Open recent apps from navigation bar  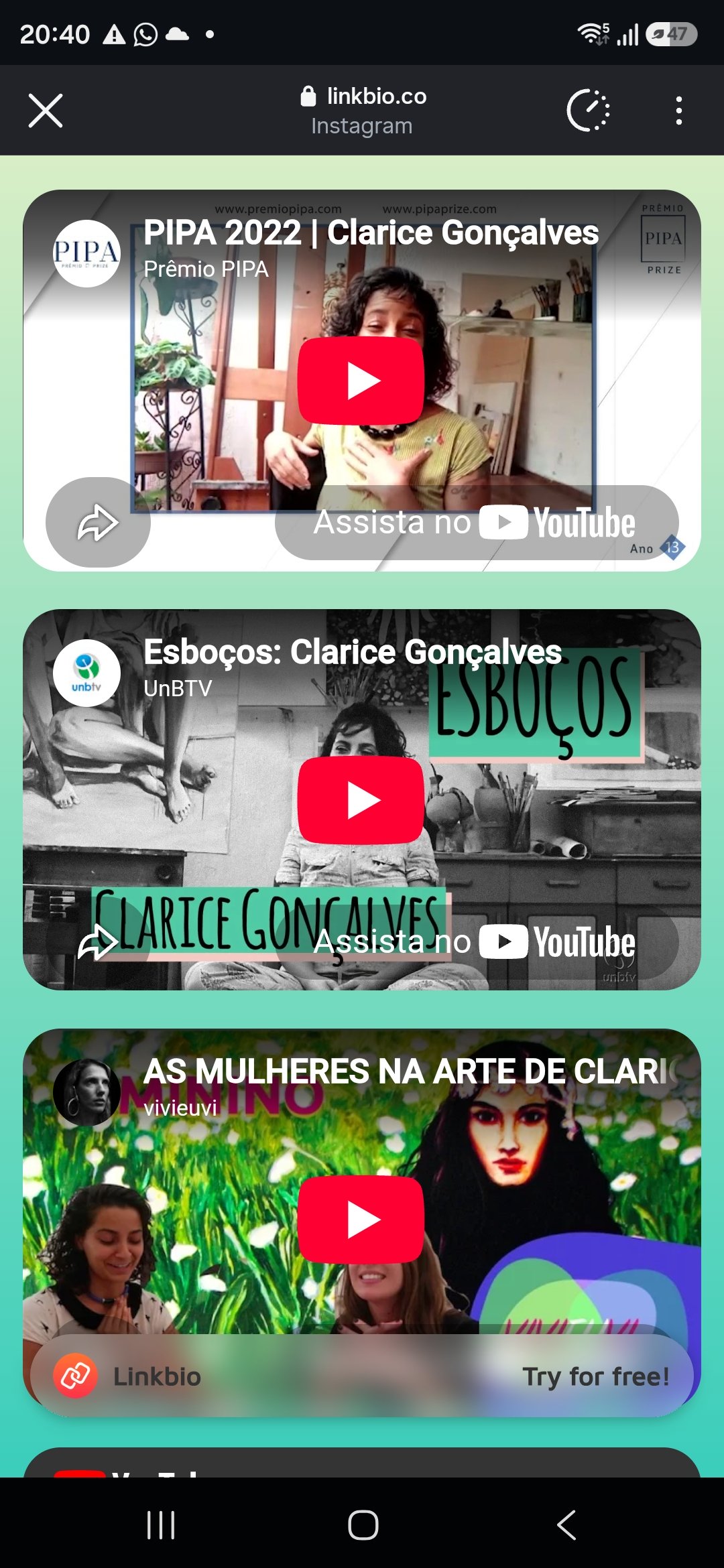pos(161,1525)
